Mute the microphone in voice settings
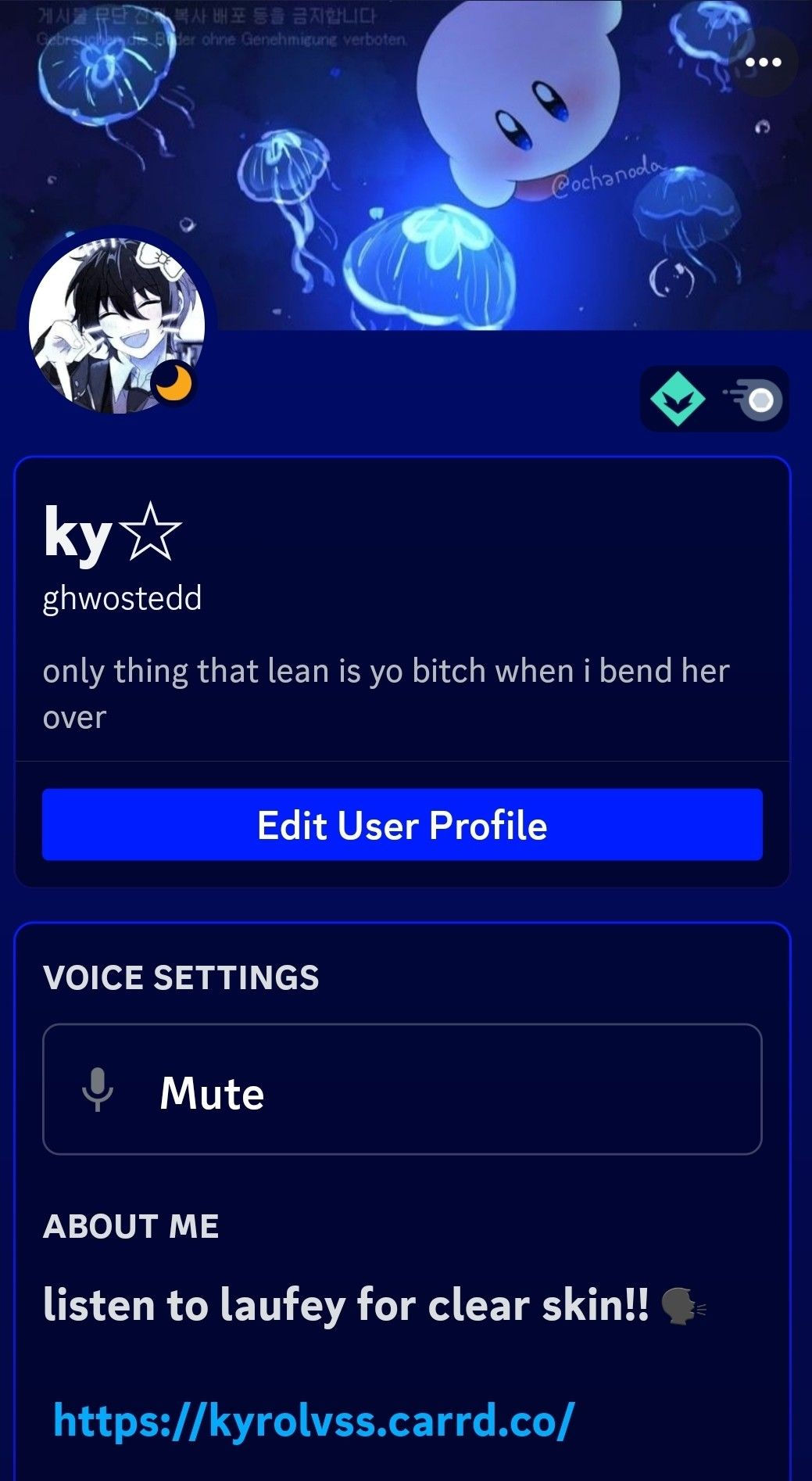The height and width of the screenshot is (1481, 812). tap(402, 1089)
